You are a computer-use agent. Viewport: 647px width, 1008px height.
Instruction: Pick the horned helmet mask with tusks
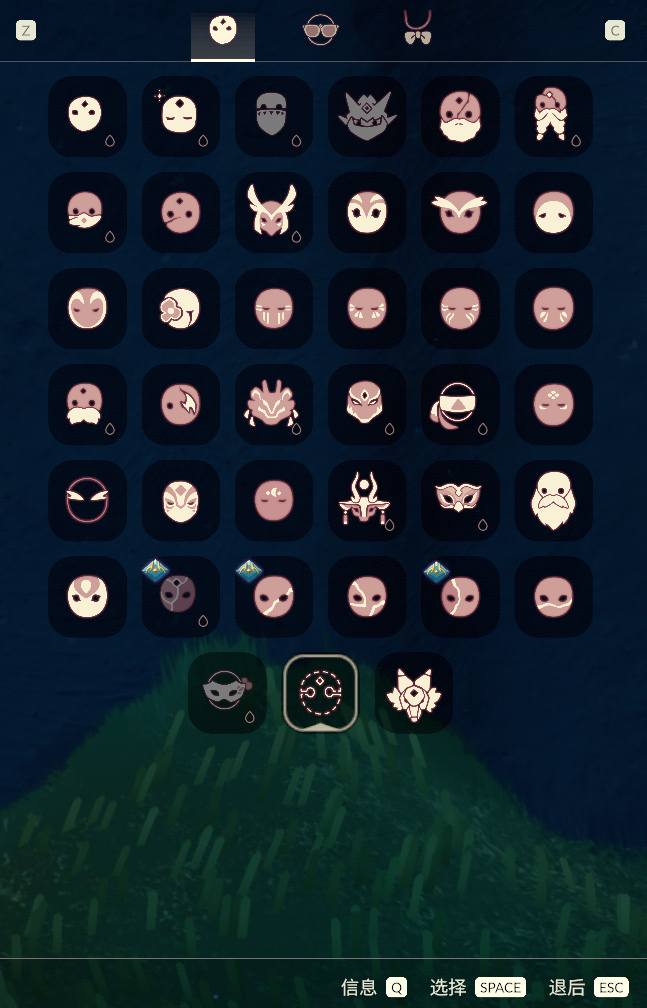tap(367, 500)
